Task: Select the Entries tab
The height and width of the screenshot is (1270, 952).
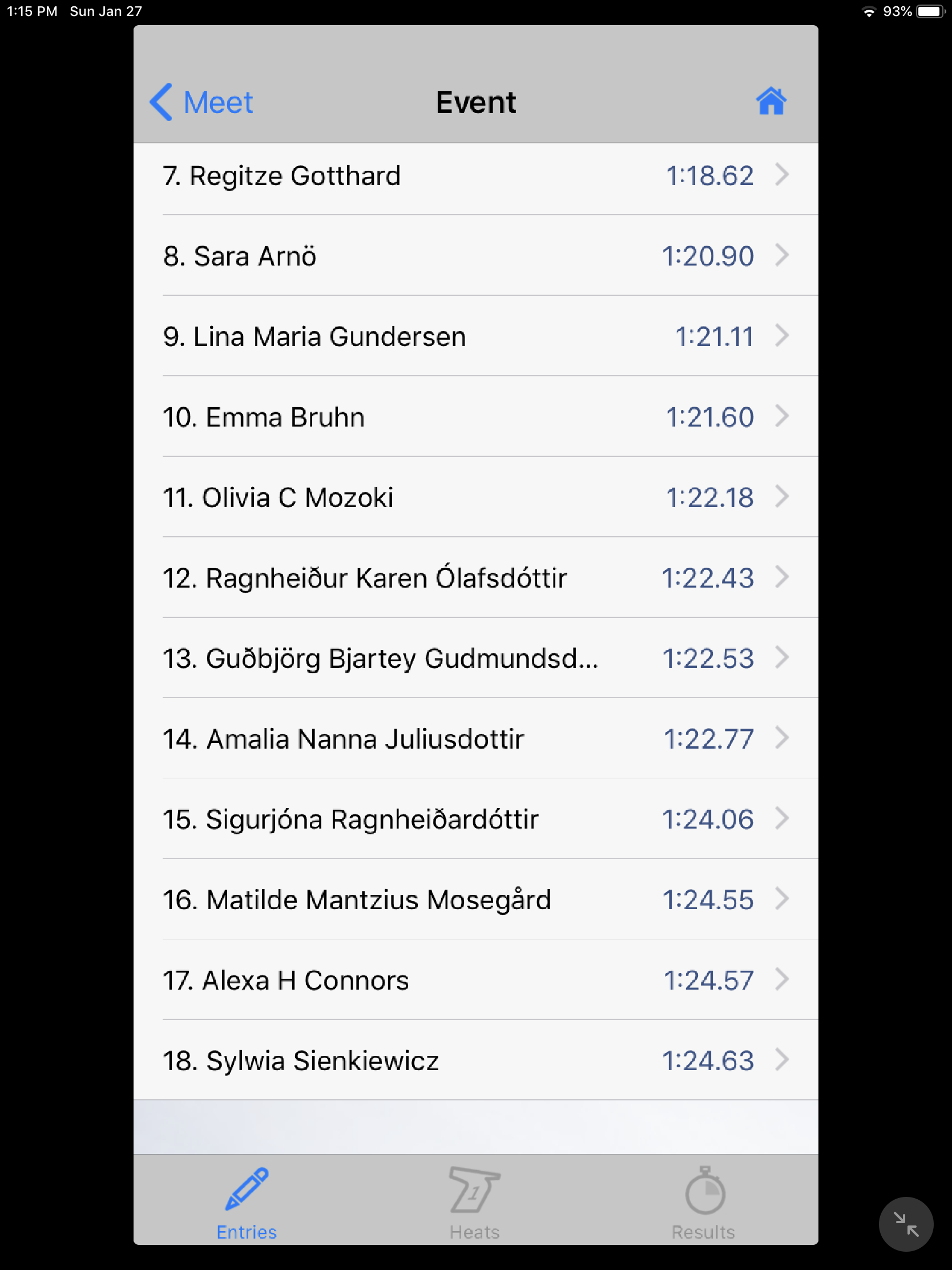Action: 247,1203
